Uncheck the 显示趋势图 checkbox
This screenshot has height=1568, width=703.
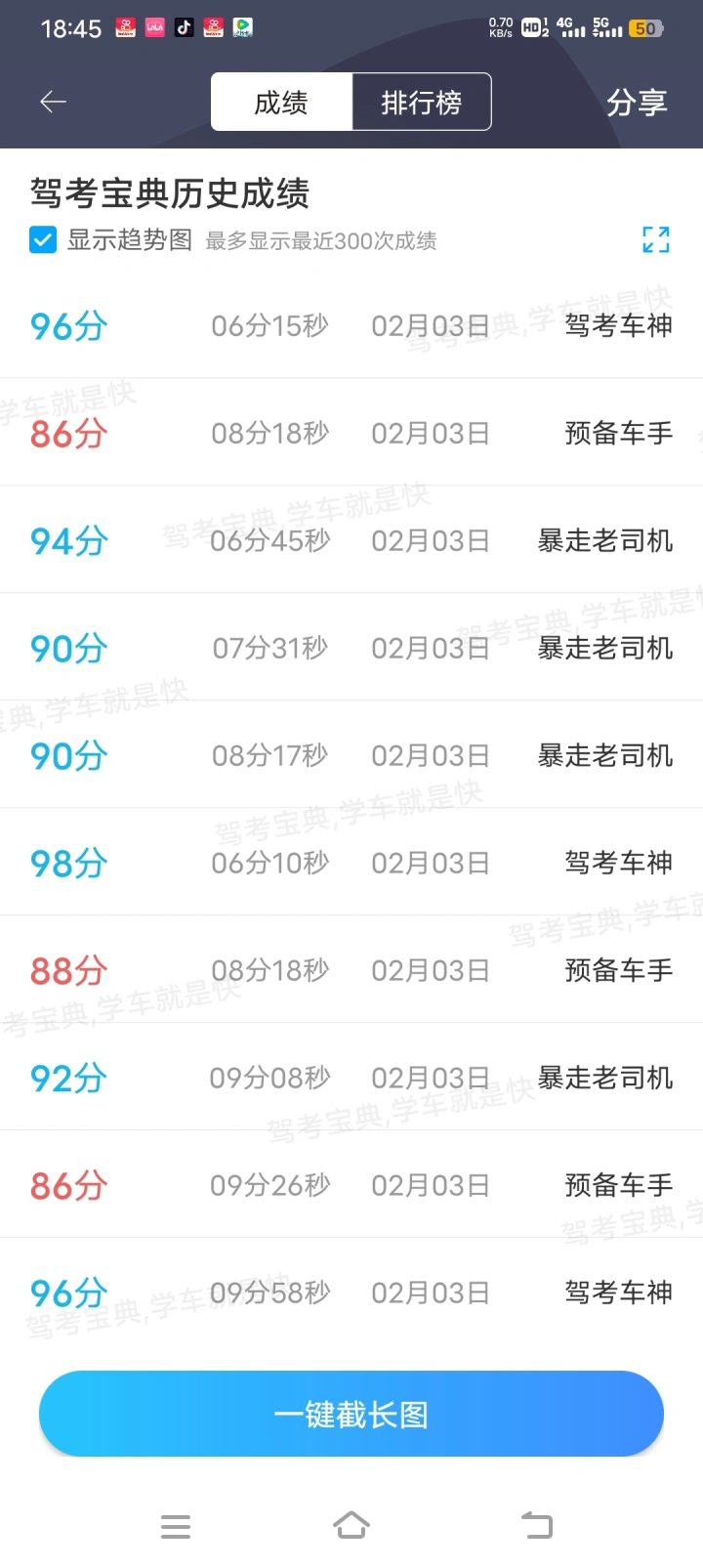[43, 239]
